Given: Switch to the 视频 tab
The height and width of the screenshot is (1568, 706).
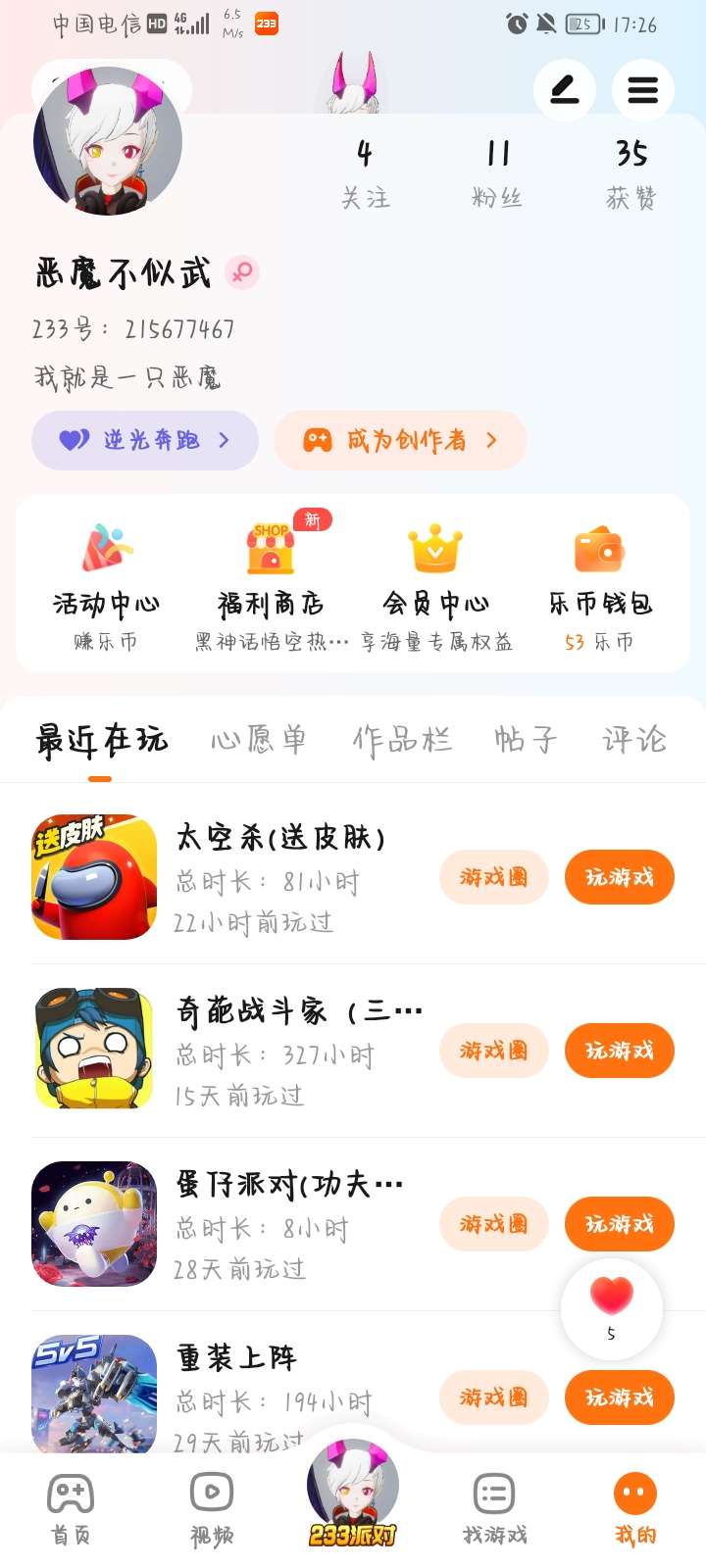Looking at the screenshot, I should 212,1509.
